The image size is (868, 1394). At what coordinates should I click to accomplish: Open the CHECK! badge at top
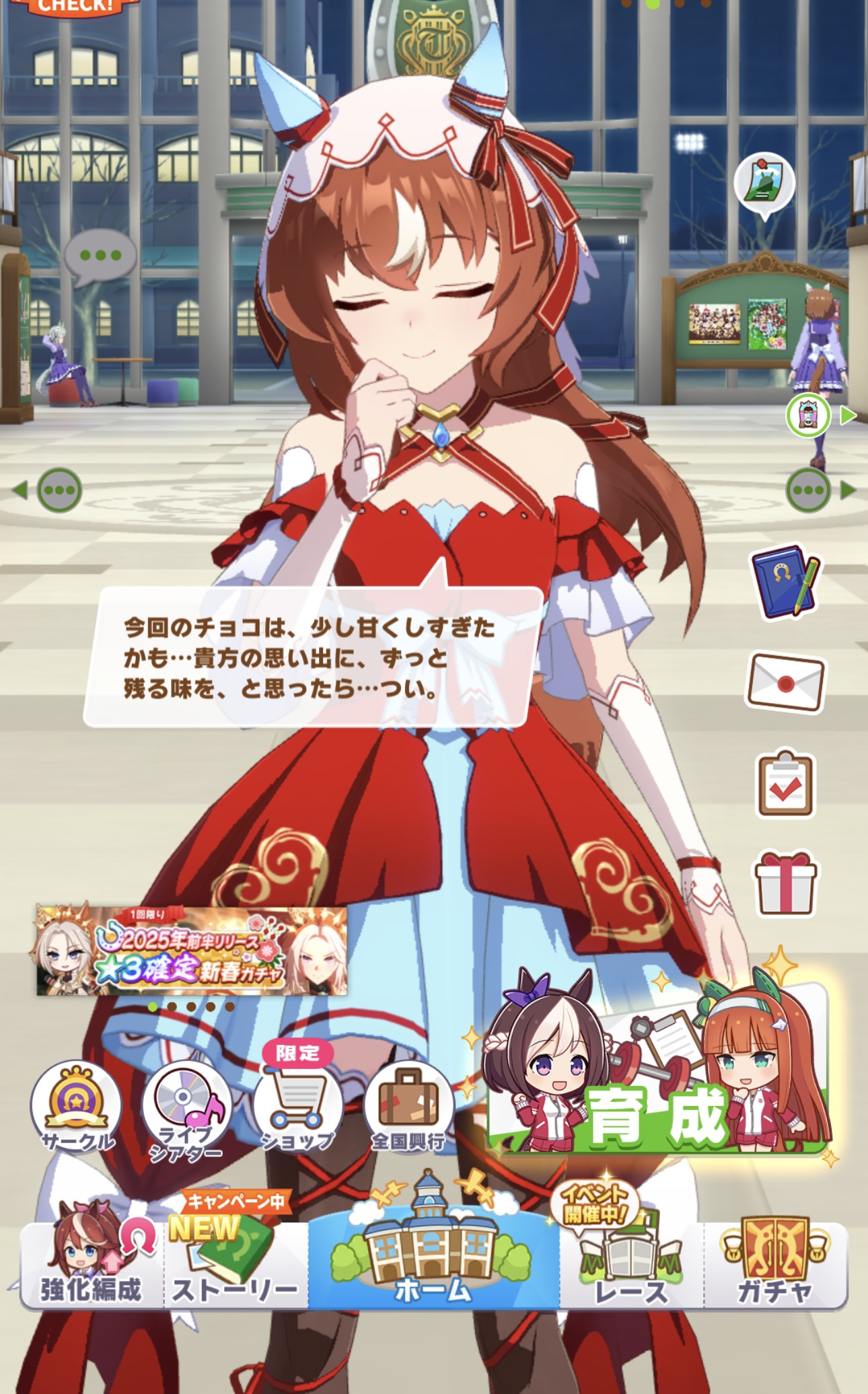point(75,7)
